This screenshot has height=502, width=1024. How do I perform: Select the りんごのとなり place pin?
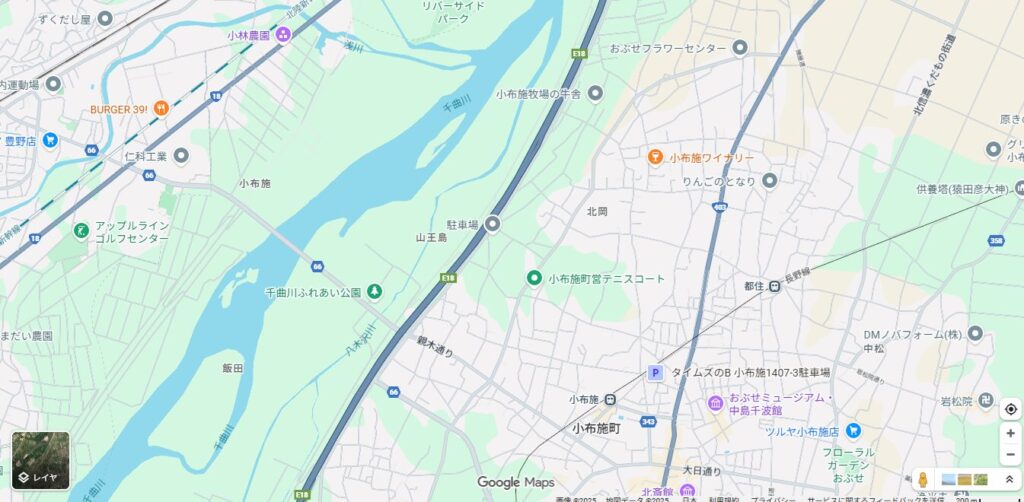click(769, 181)
